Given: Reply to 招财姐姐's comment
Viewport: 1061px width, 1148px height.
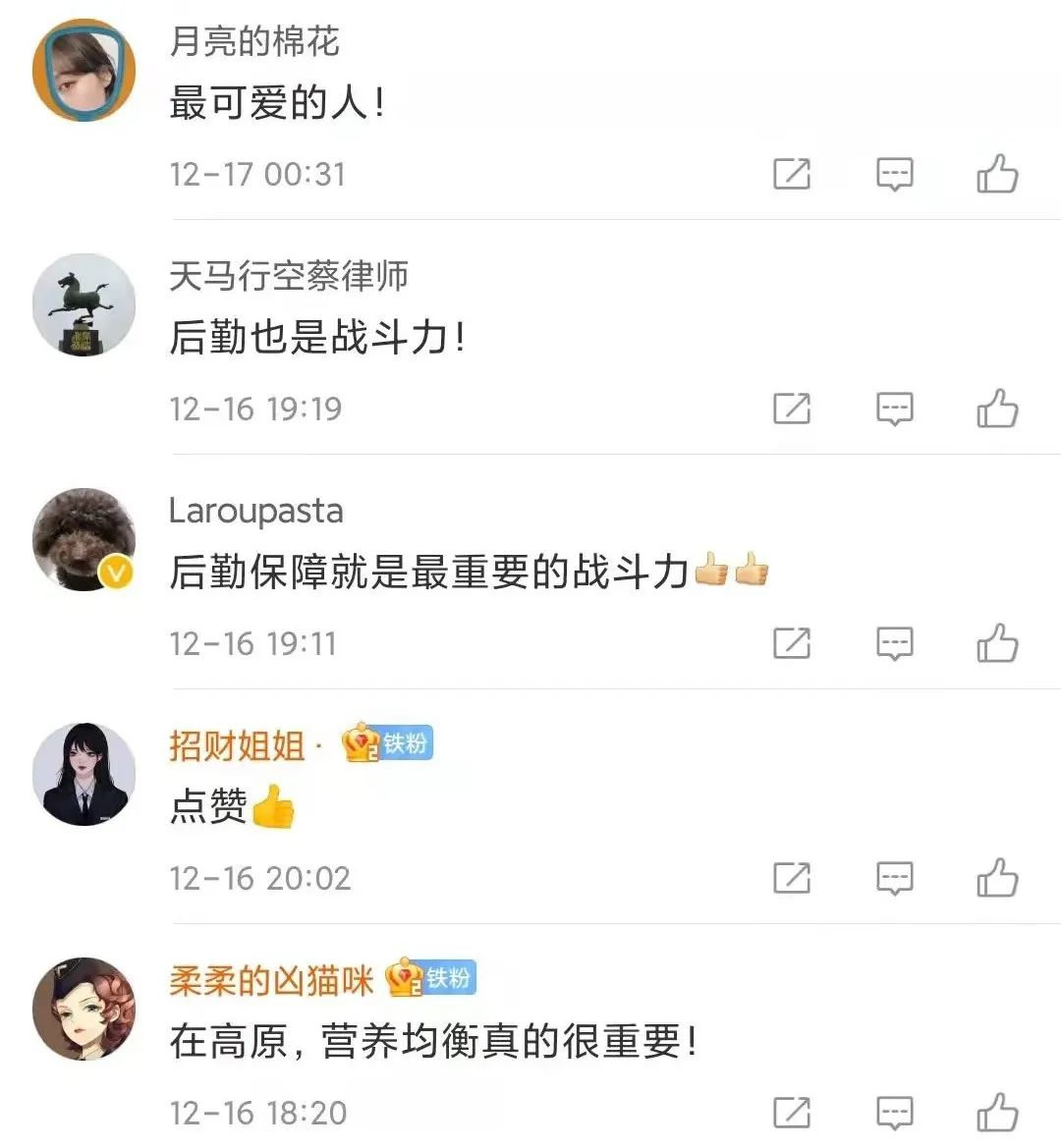Looking at the screenshot, I should pos(894,878).
